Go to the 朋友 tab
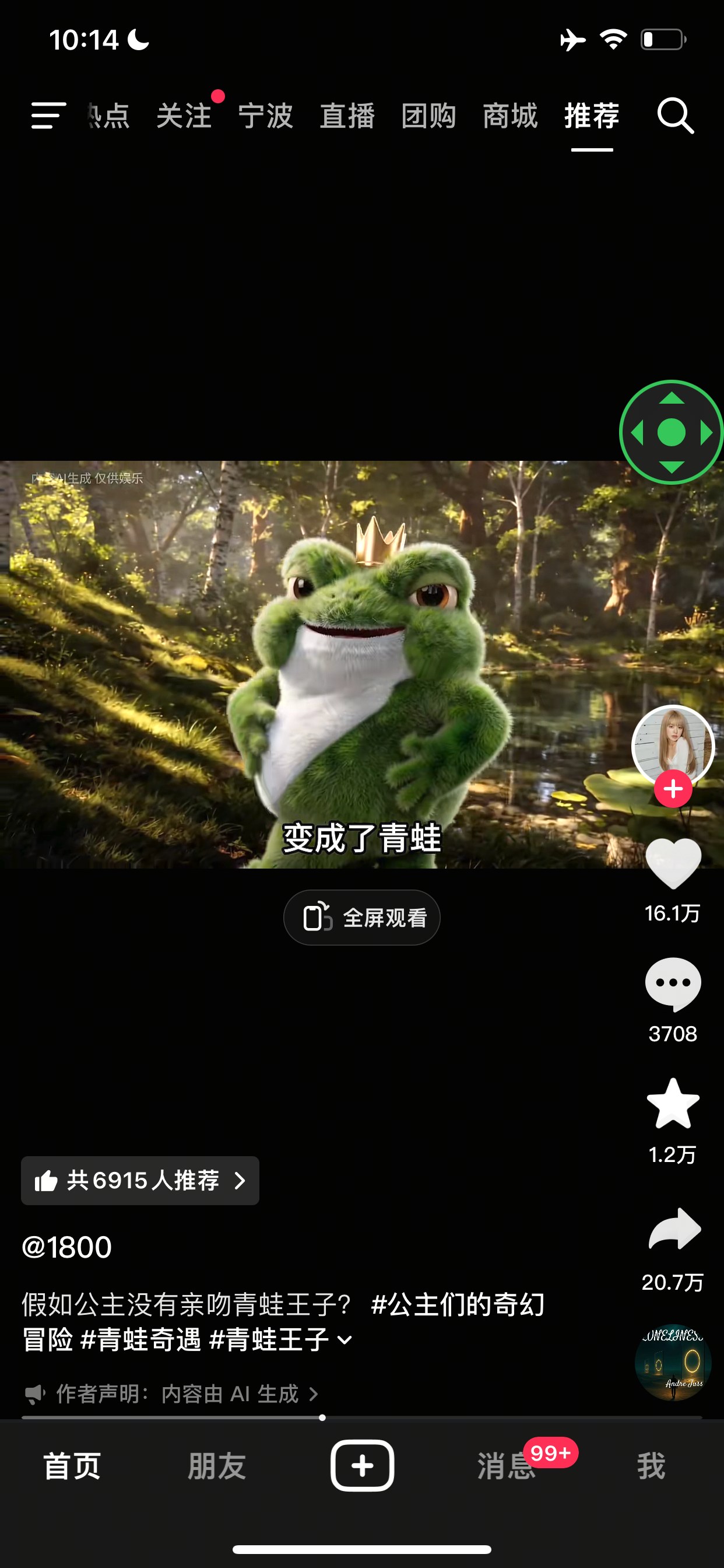Screen dimensions: 724x1568 (217, 1466)
